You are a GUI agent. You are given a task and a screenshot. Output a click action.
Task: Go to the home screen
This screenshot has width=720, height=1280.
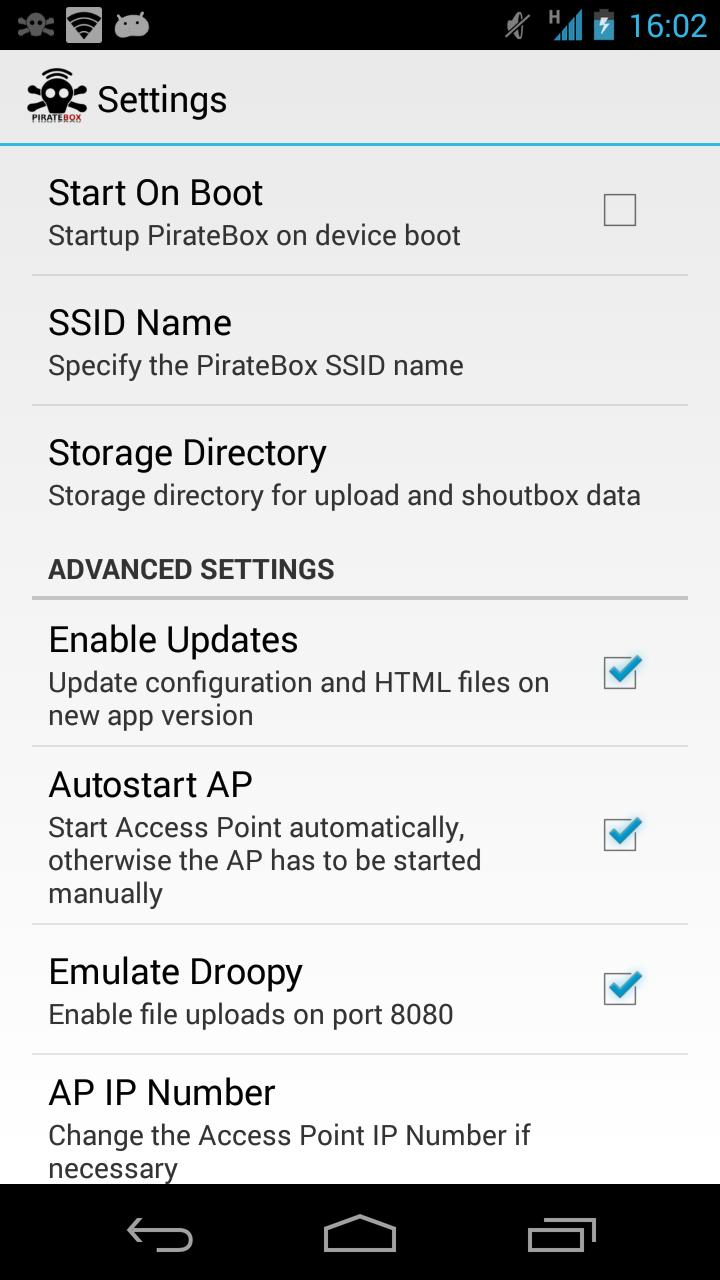[360, 1235]
